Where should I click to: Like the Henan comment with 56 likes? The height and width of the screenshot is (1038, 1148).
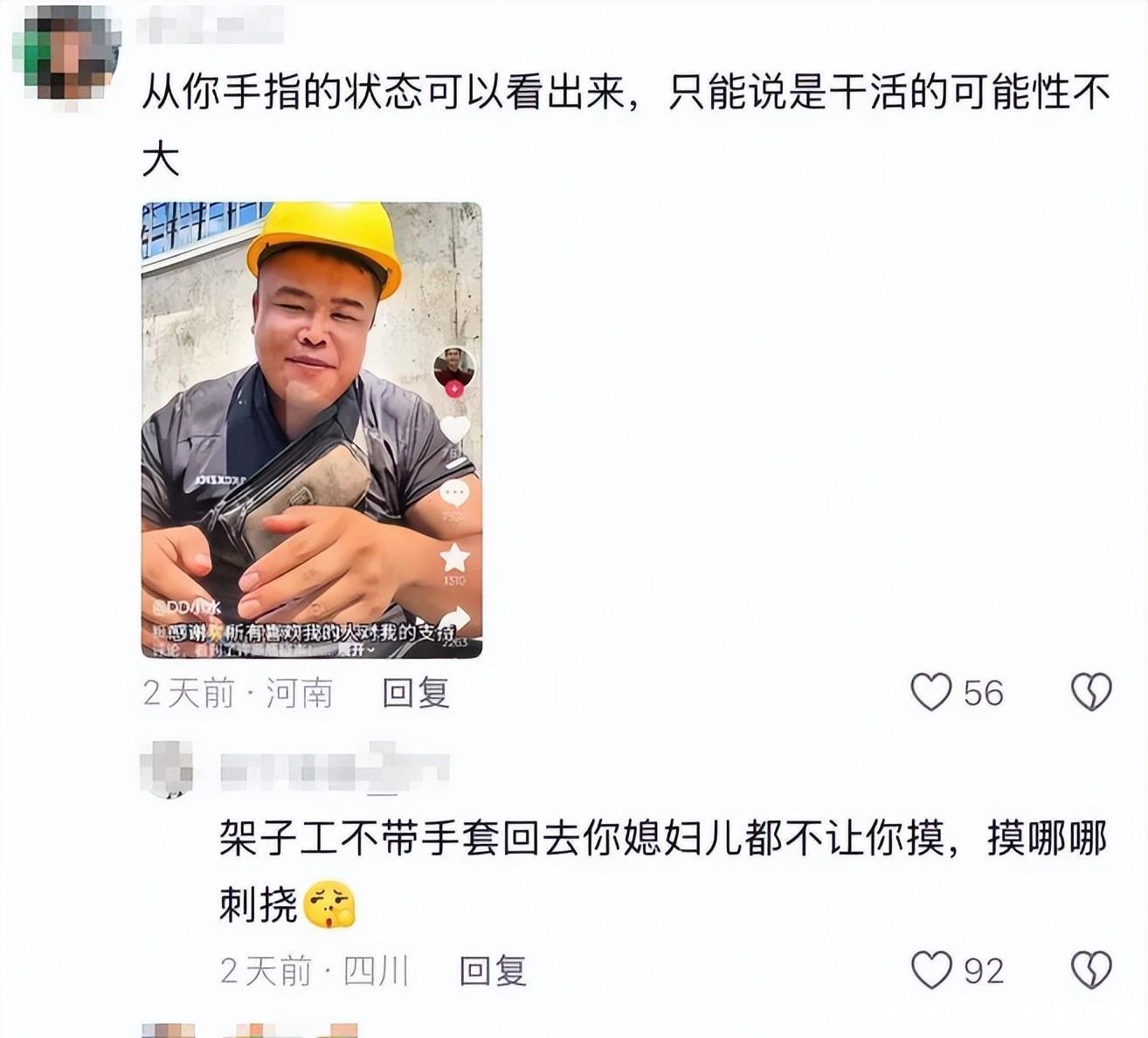click(931, 693)
